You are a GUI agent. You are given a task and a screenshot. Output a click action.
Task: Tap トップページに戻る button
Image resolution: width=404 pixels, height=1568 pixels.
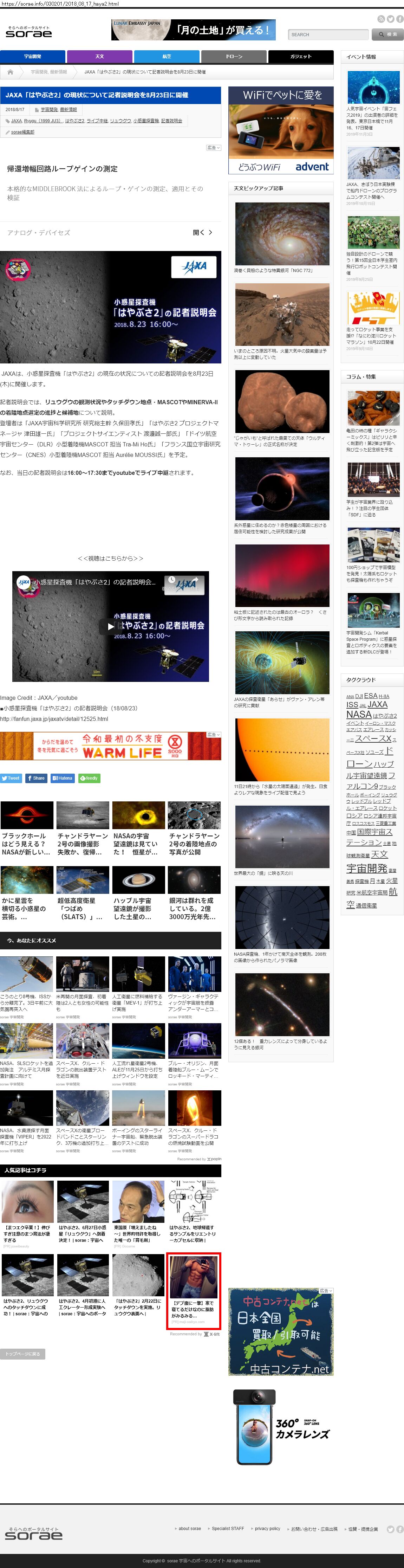(x=22, y=1354)
